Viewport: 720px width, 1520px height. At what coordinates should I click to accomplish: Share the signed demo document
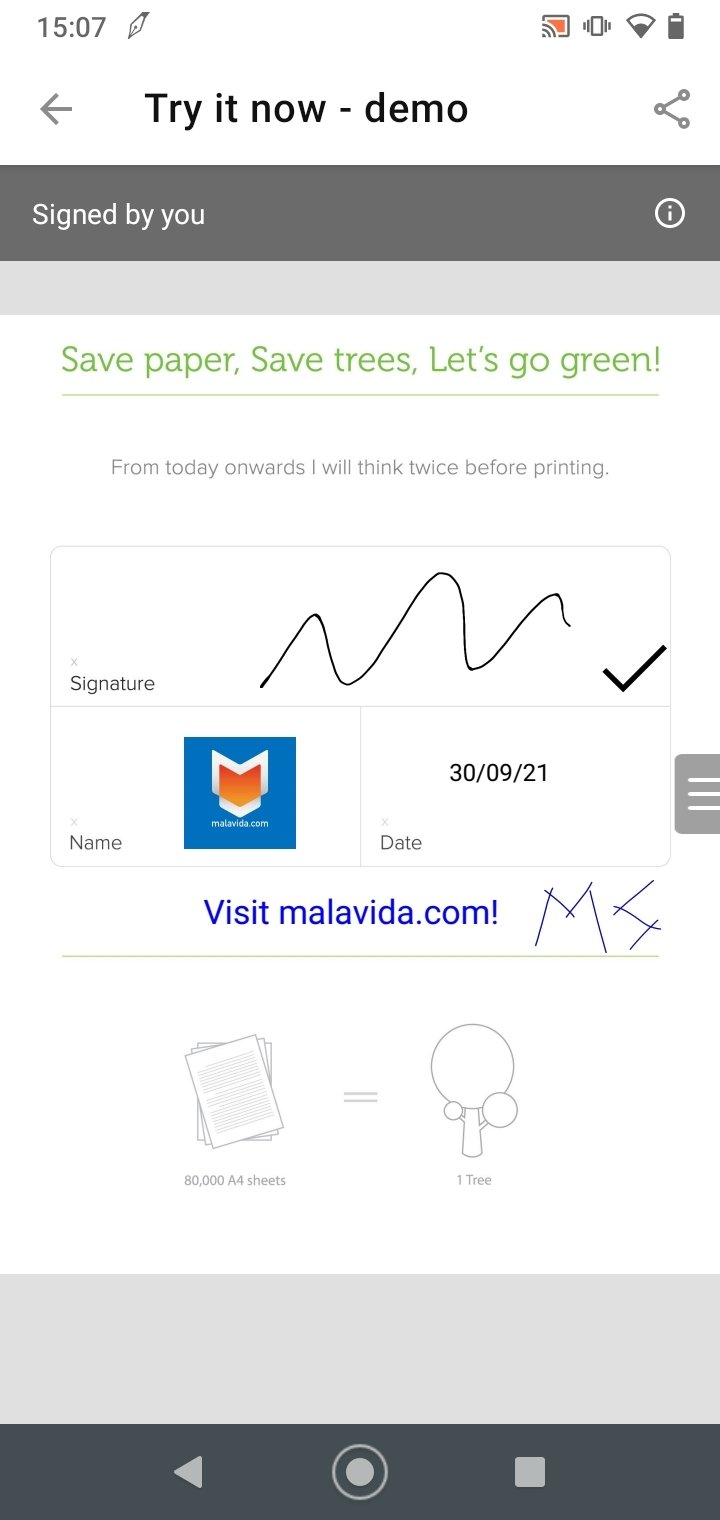tap(672, 110)
